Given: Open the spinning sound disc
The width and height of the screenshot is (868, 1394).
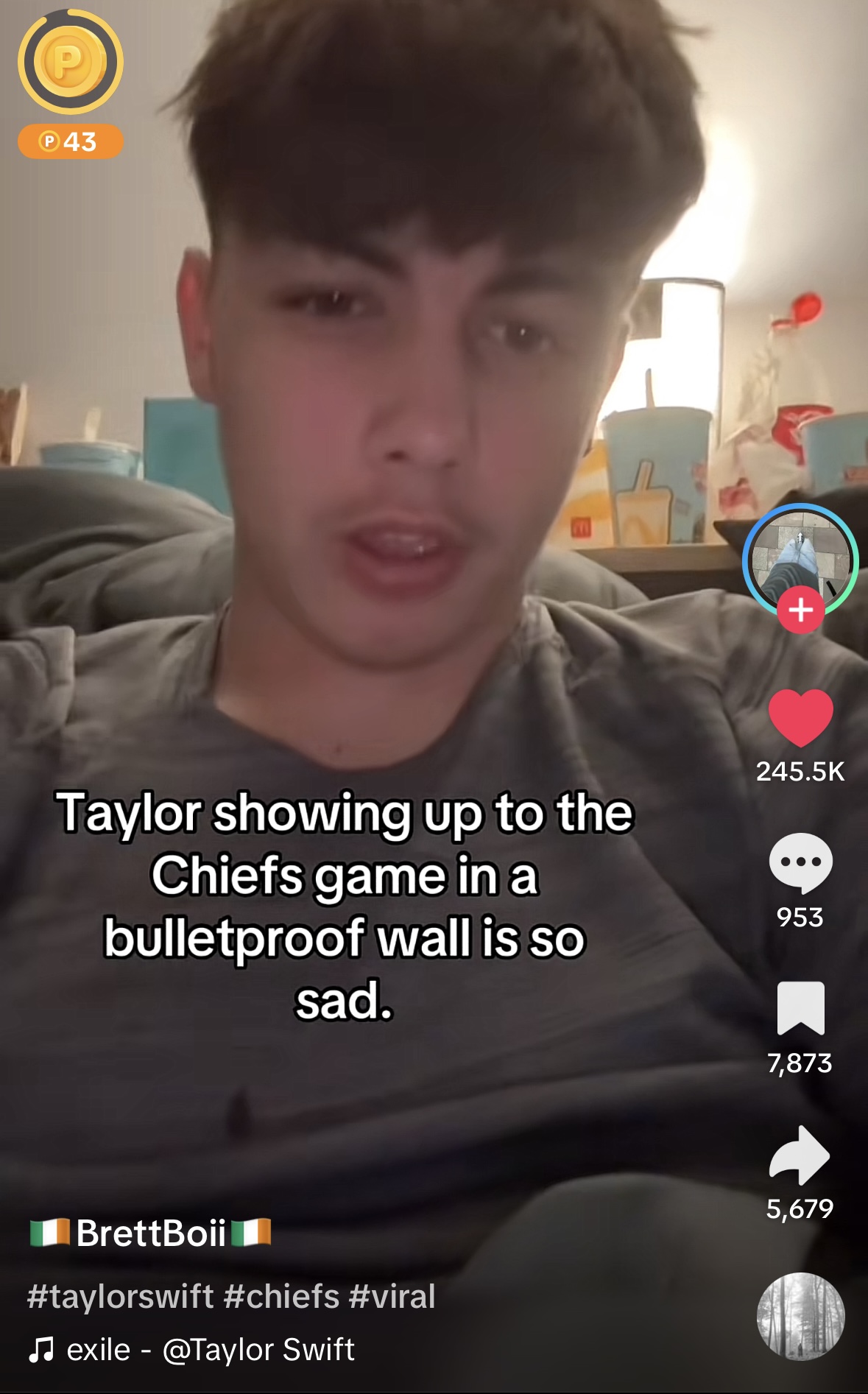Looking at the screenshot, I should click(x=800, y=1316).
